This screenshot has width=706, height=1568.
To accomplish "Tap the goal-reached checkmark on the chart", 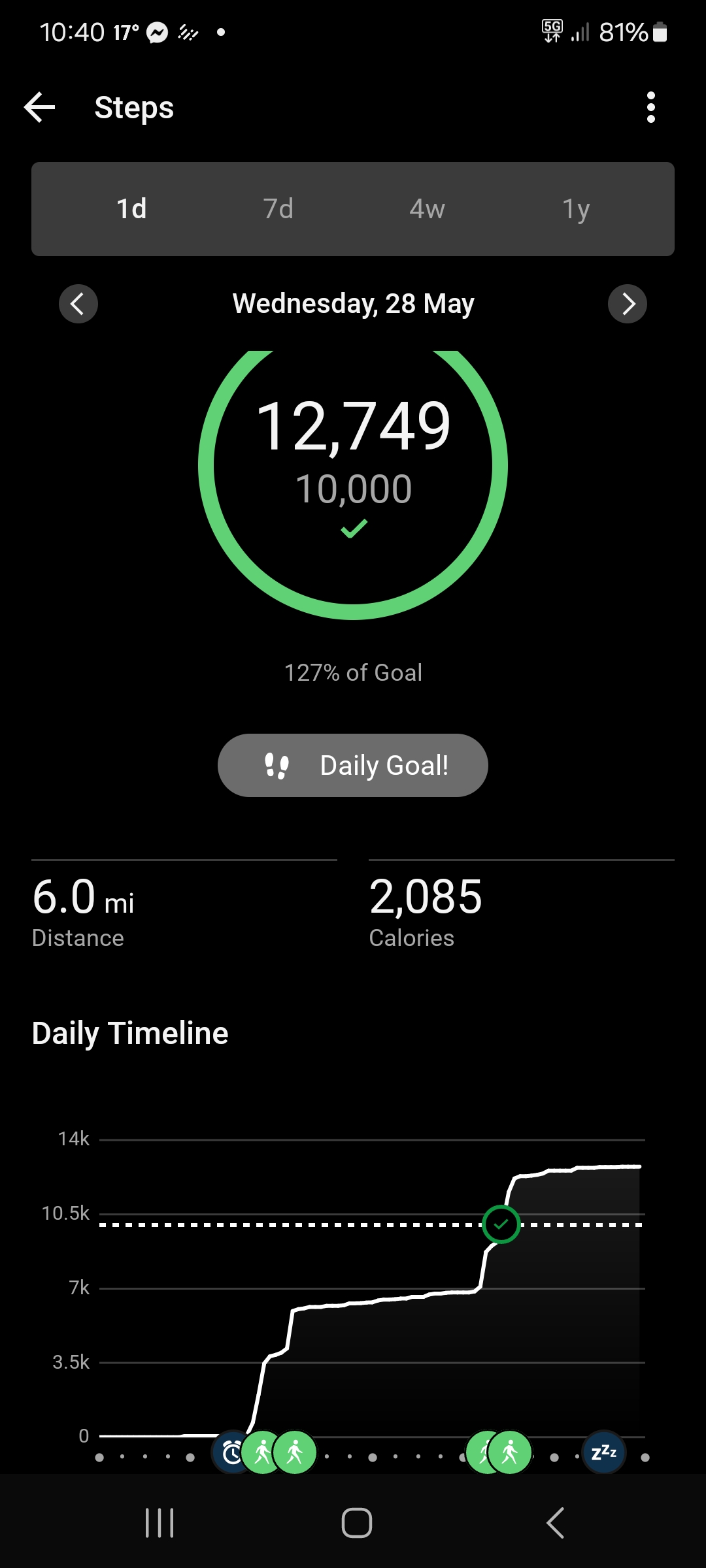I will (x=501, y=1224).
